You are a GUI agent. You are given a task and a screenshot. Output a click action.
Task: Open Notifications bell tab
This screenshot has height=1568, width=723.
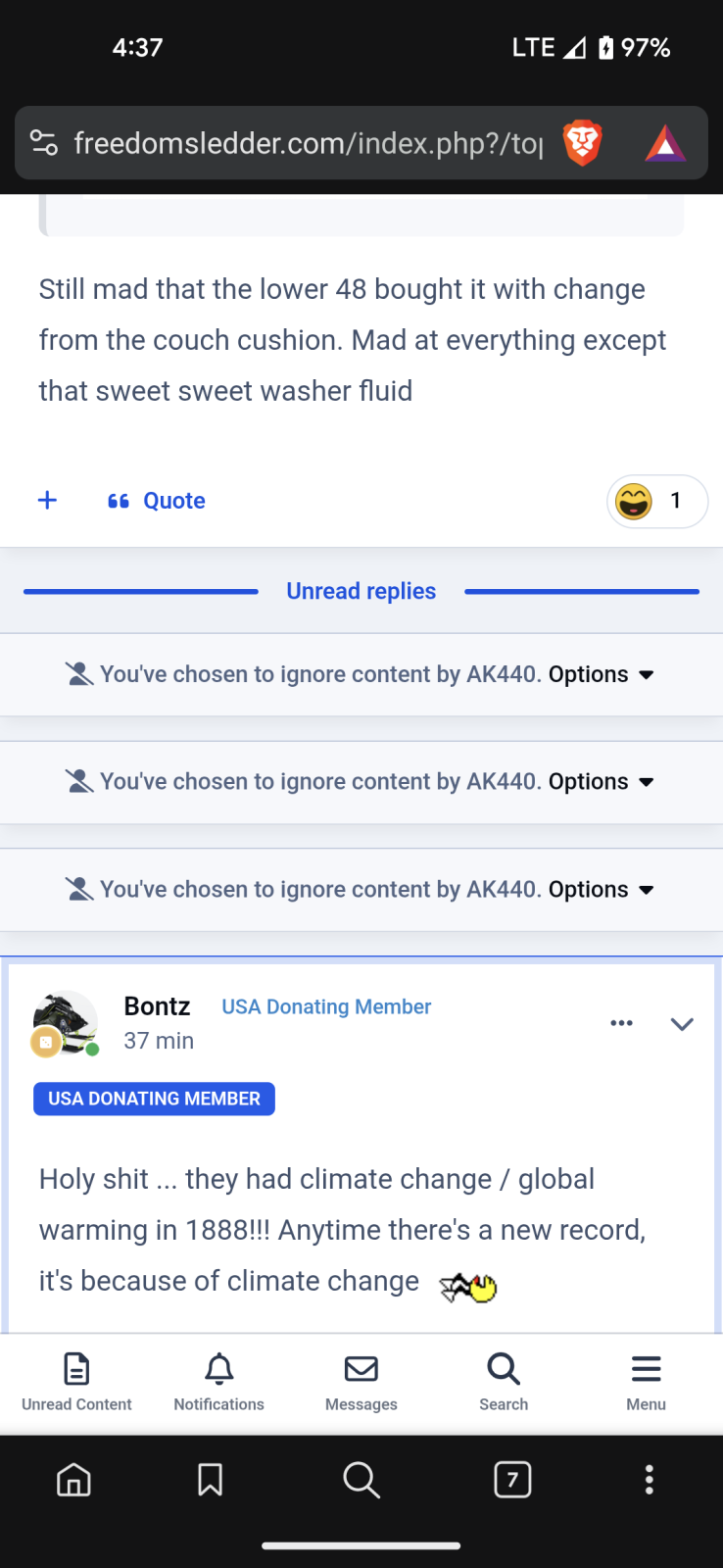(219, 1382)
